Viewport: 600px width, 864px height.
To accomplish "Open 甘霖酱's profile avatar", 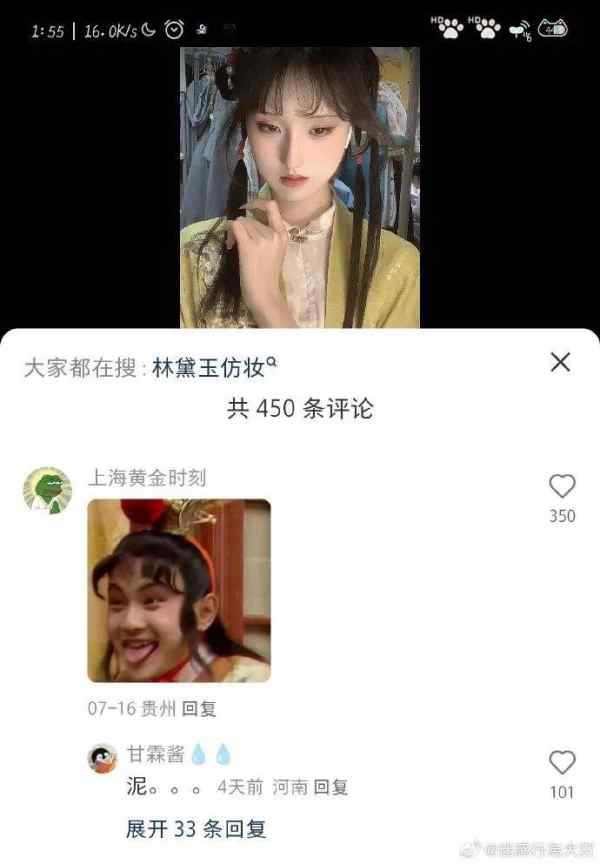I will coord(103,757).
